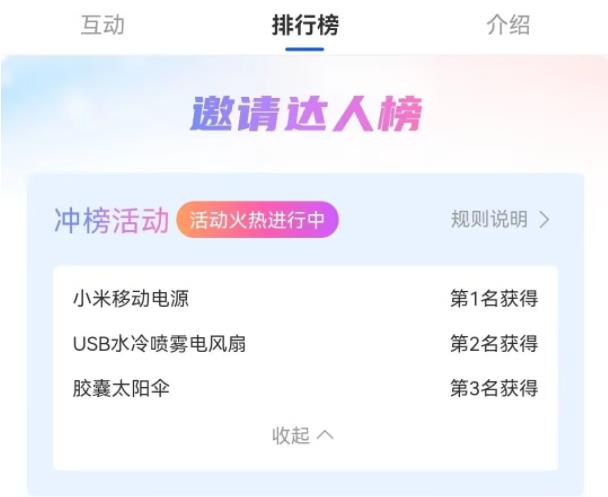Select the 排行榜 tab
The image size is (608, 497).
tap(304, 26)
